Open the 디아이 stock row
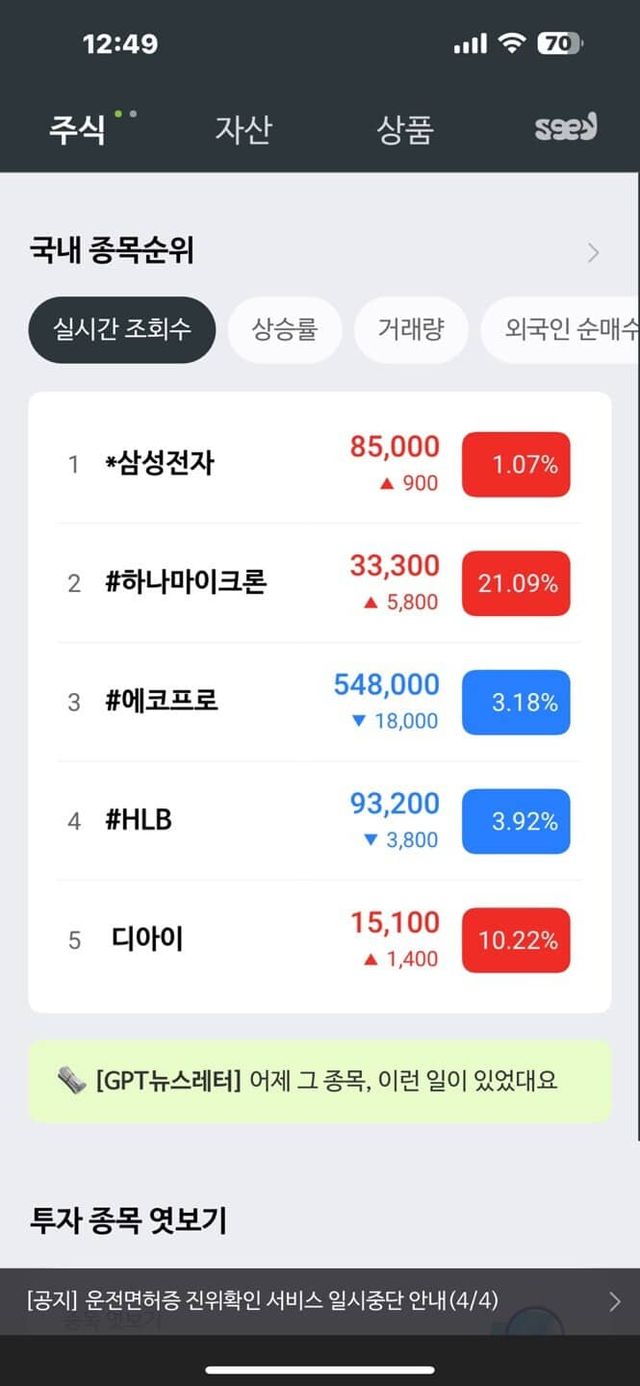The width and height of the screenshot is (640, 1386). pyautogui.click(x=320, y=940)
